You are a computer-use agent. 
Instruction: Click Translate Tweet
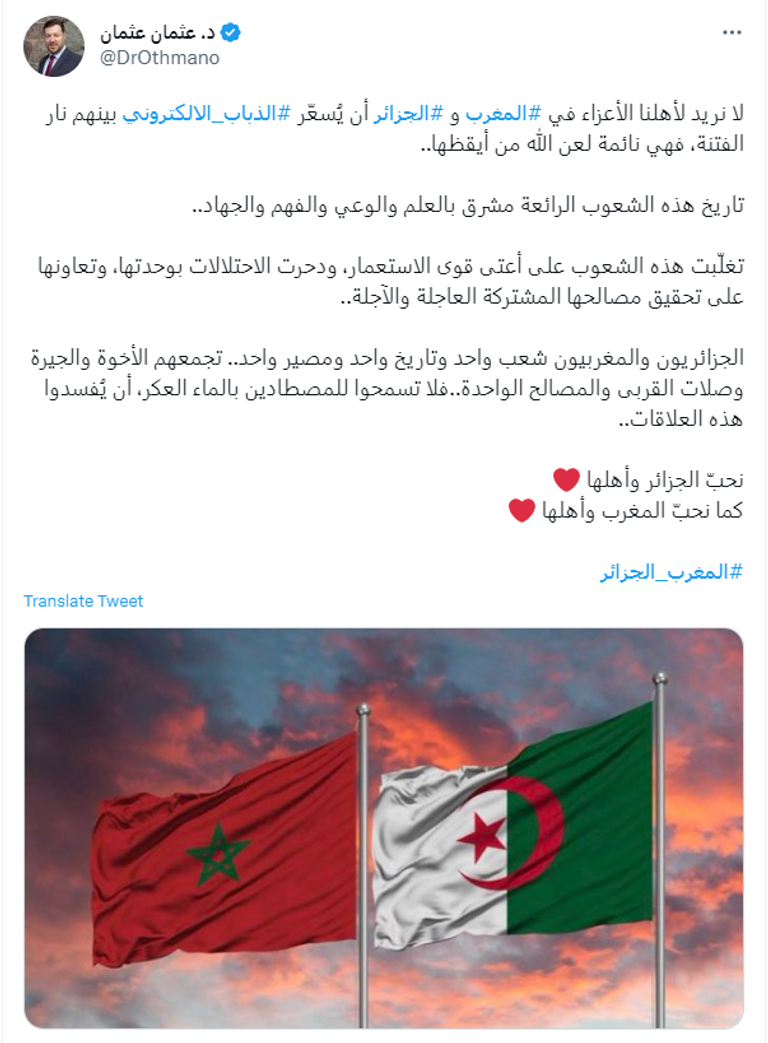click(82, 601)
